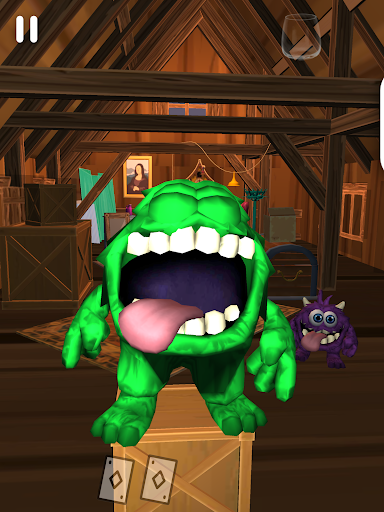Tap the diamond playing cards icon
384x512 pixels.
click(138, 479)
